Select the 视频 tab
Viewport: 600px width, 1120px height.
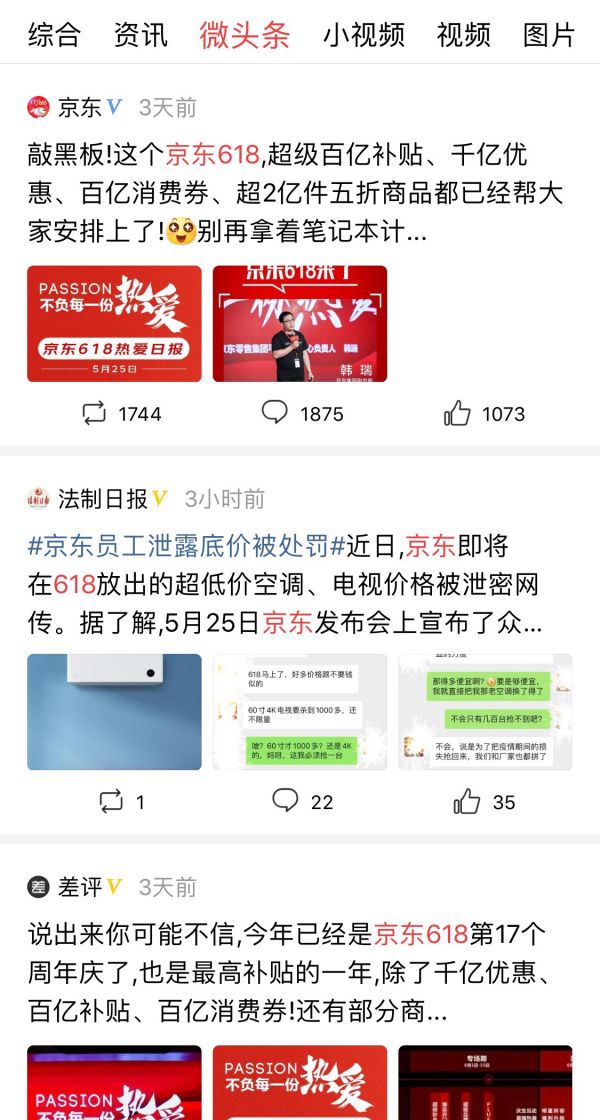pos(463,35)
